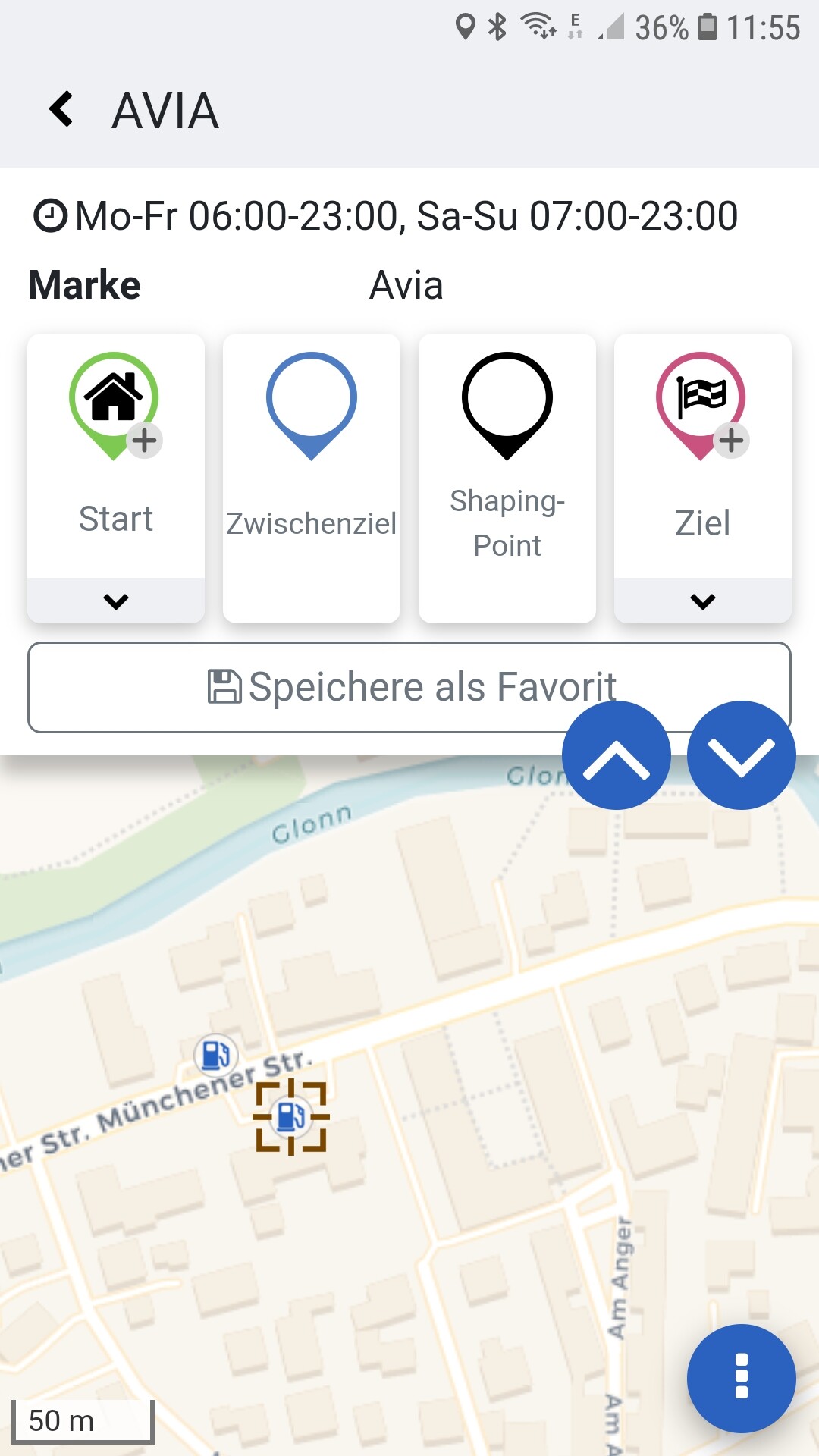
Task: Select the fuel station marker above Münchener Str.
Action: 216,1055
